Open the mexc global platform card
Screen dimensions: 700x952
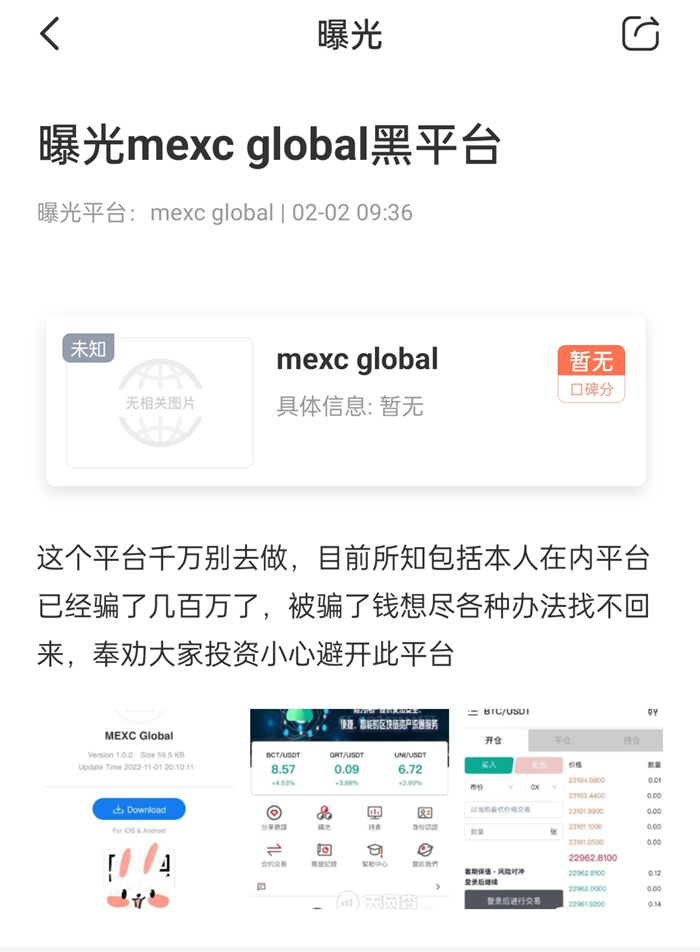(345, 401)
